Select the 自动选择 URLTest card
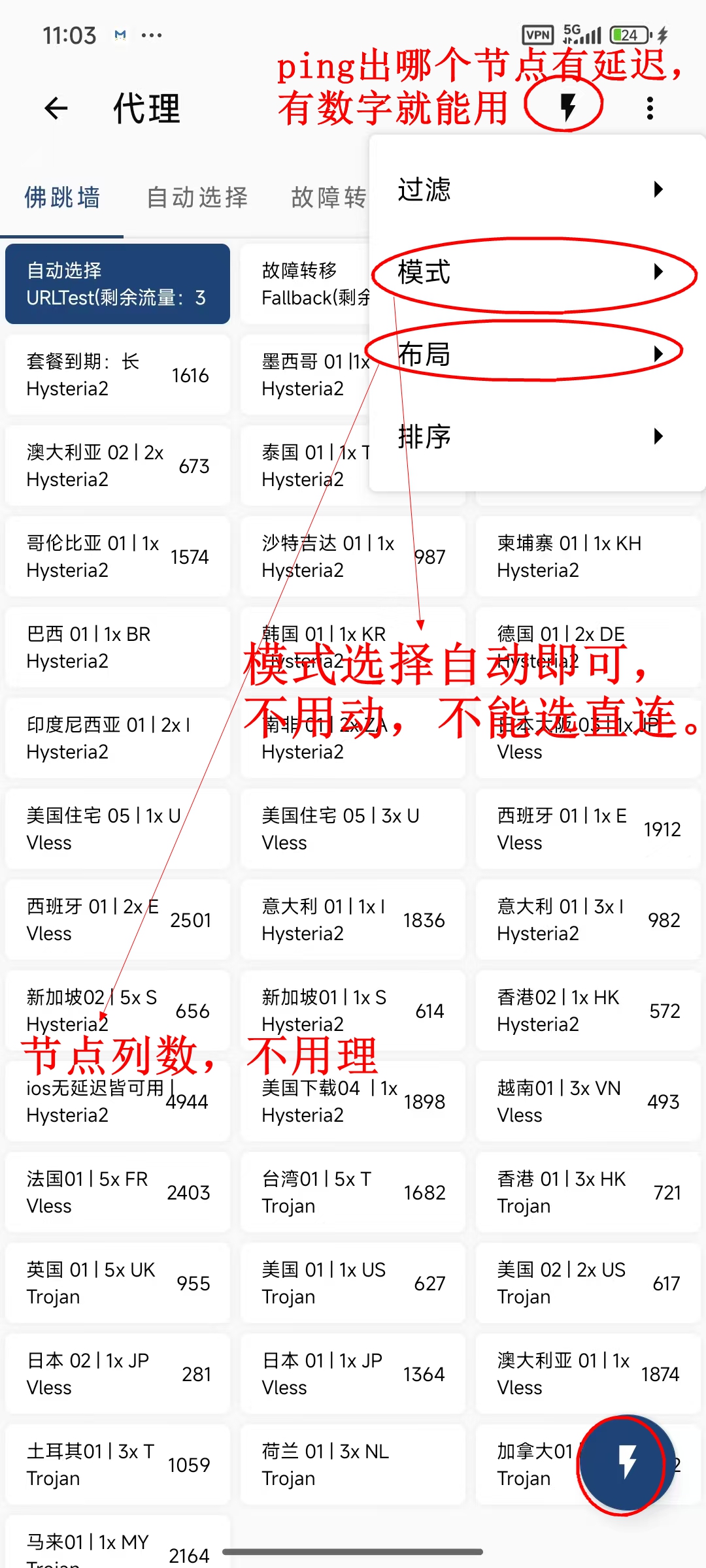Screen dimensions: 706x1568 tap(117, 284)
